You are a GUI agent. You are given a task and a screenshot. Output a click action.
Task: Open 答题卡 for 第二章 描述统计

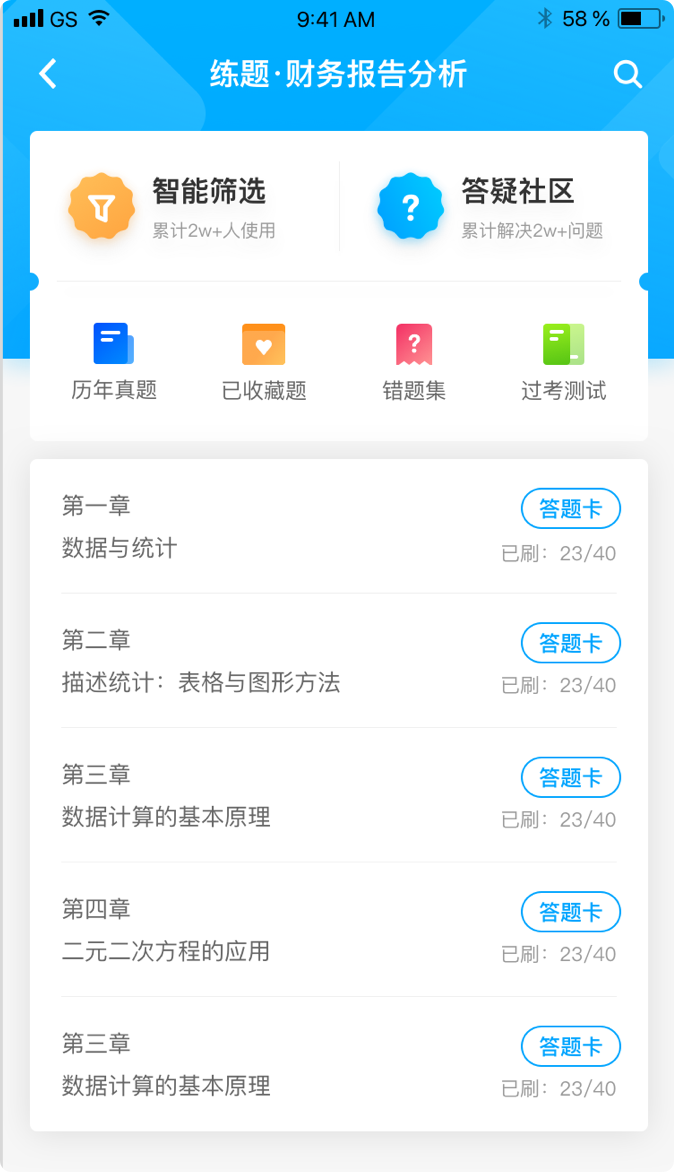[571, 643]
